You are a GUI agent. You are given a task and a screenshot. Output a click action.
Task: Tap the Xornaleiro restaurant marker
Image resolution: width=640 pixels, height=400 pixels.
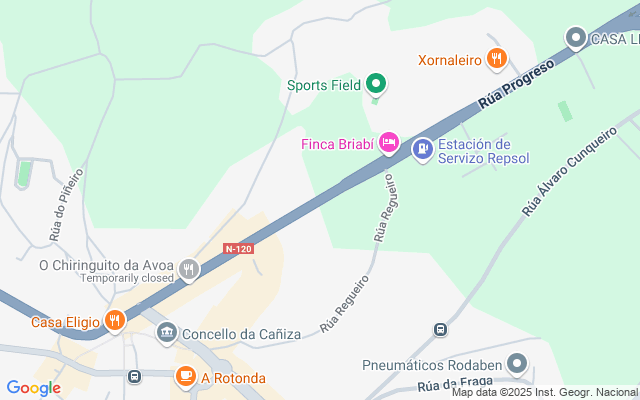click(495, 58)
